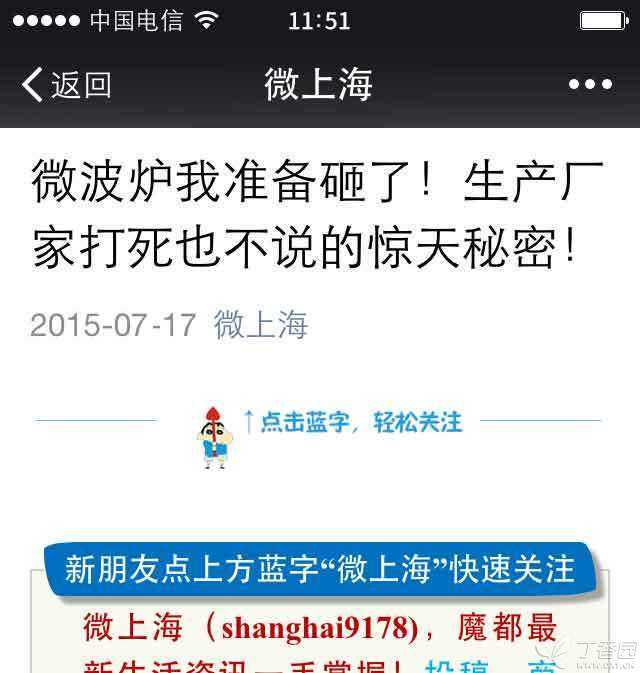Go back using the 返回 button
Image resolution: width=640 pixels, height=673 pixels.
[x=66, y=85]
